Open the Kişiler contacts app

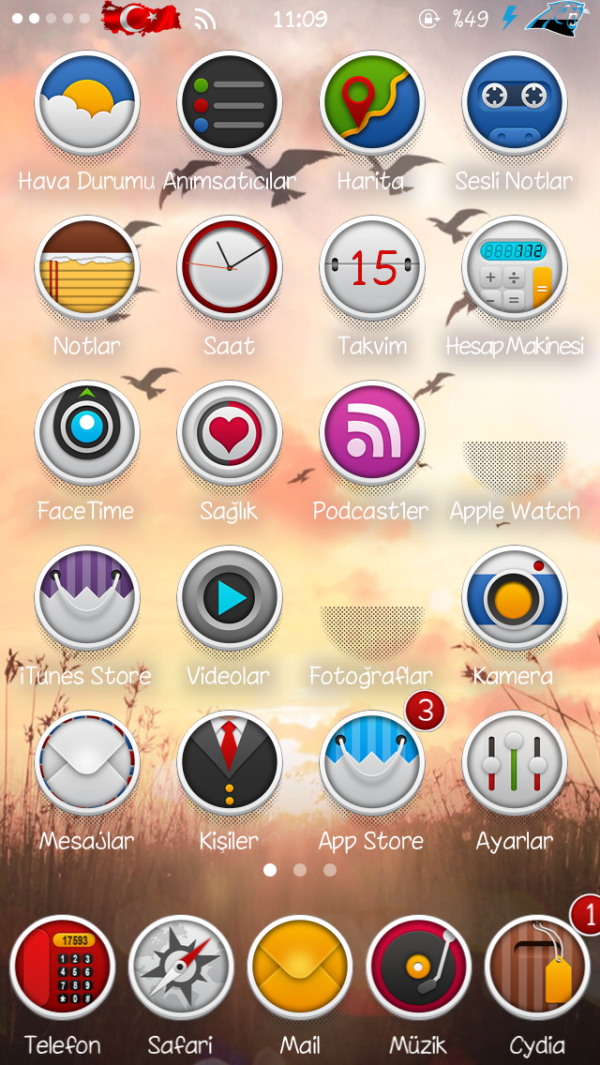coord(229,763)
